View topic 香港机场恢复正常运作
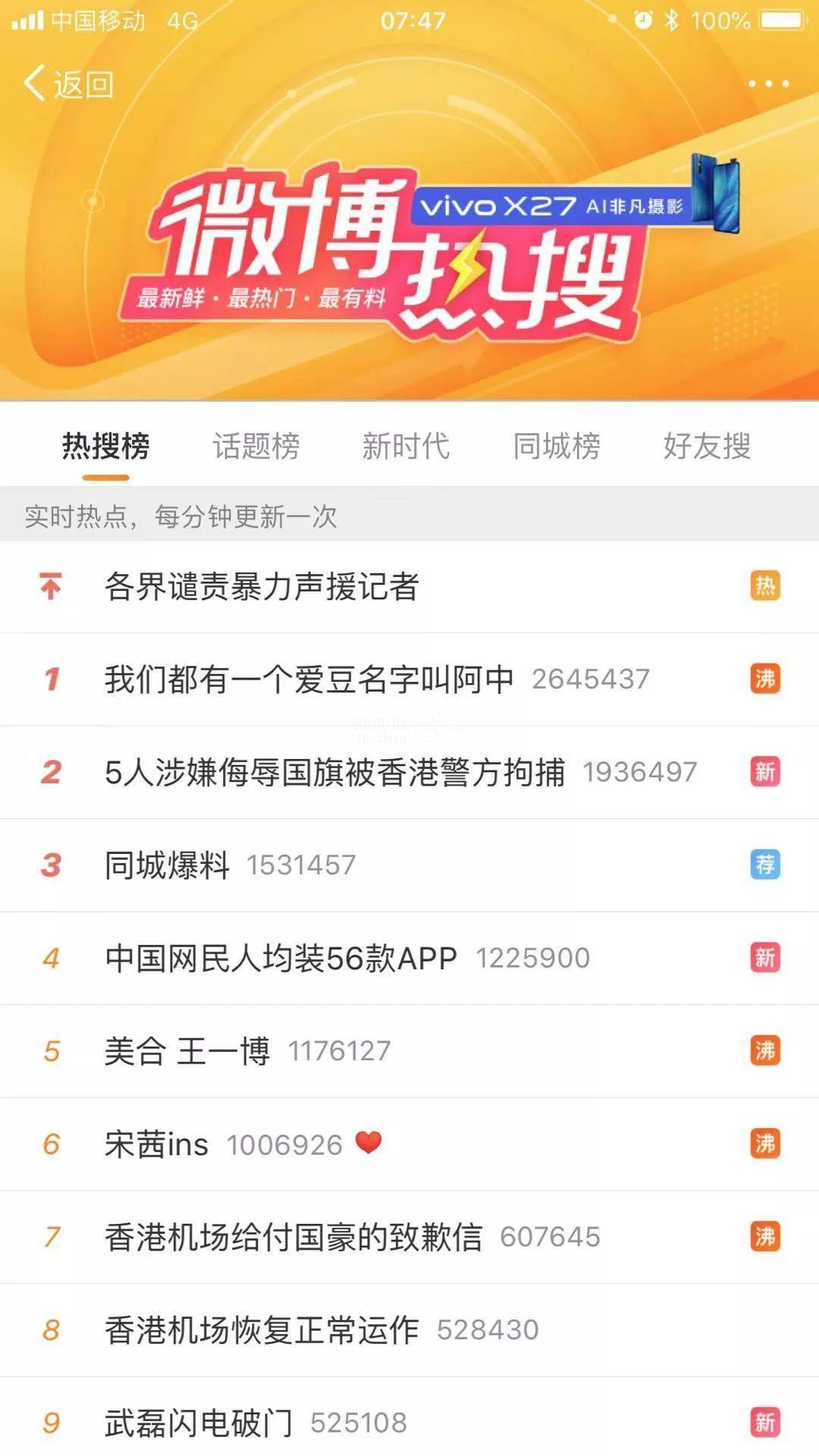 pos(262,1329)
